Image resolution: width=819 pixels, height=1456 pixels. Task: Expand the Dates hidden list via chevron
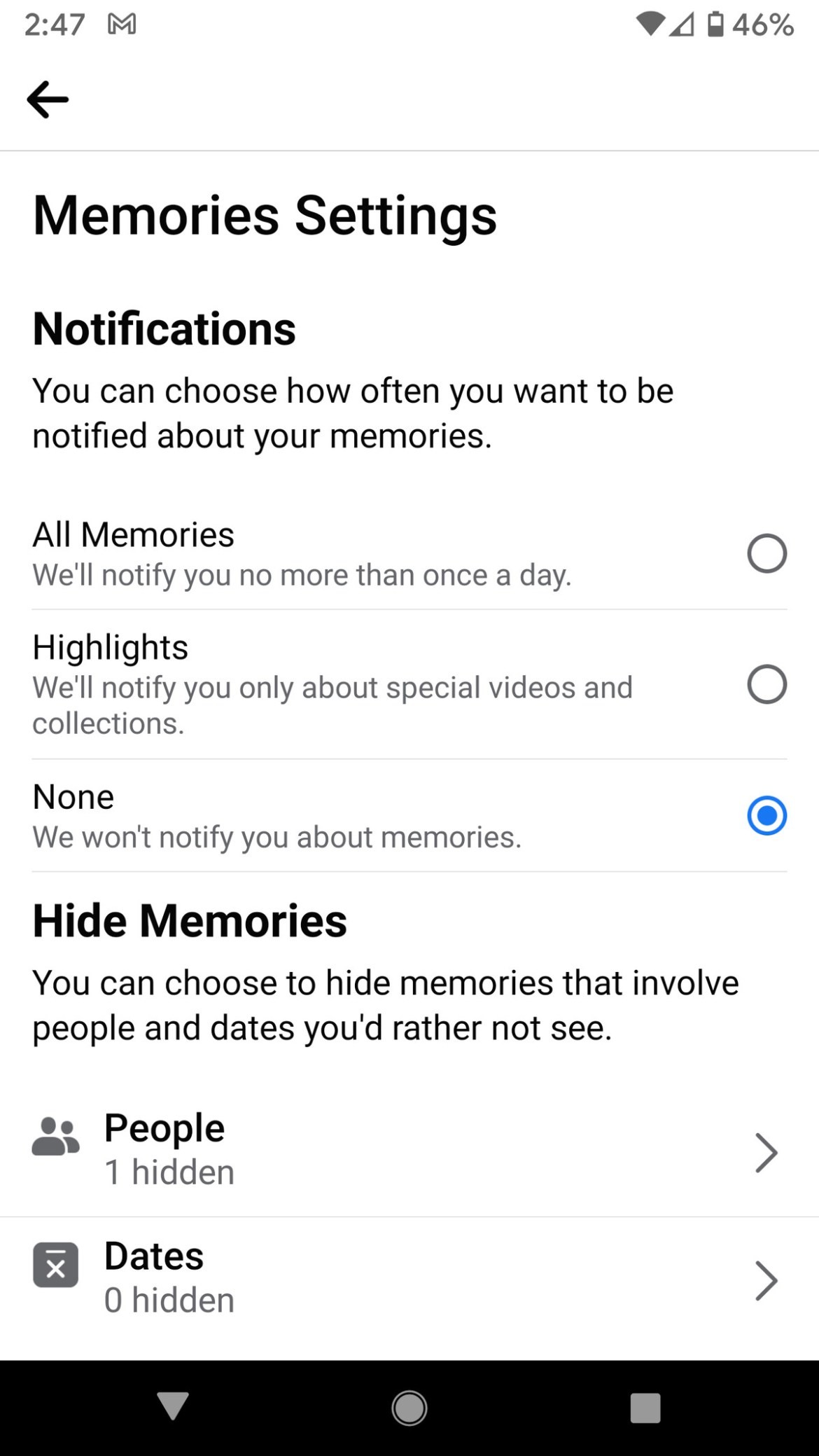(x=767, y=1280)
